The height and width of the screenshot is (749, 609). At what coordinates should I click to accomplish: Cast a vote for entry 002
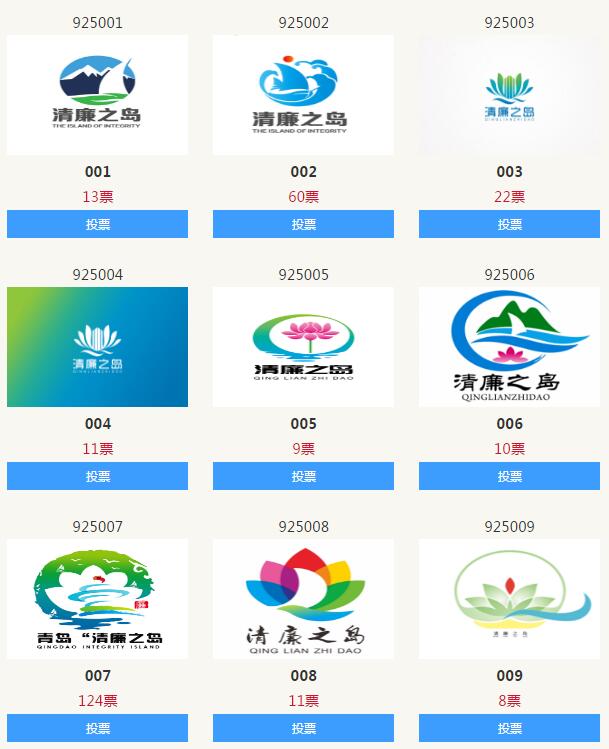[x=303, y=224]
